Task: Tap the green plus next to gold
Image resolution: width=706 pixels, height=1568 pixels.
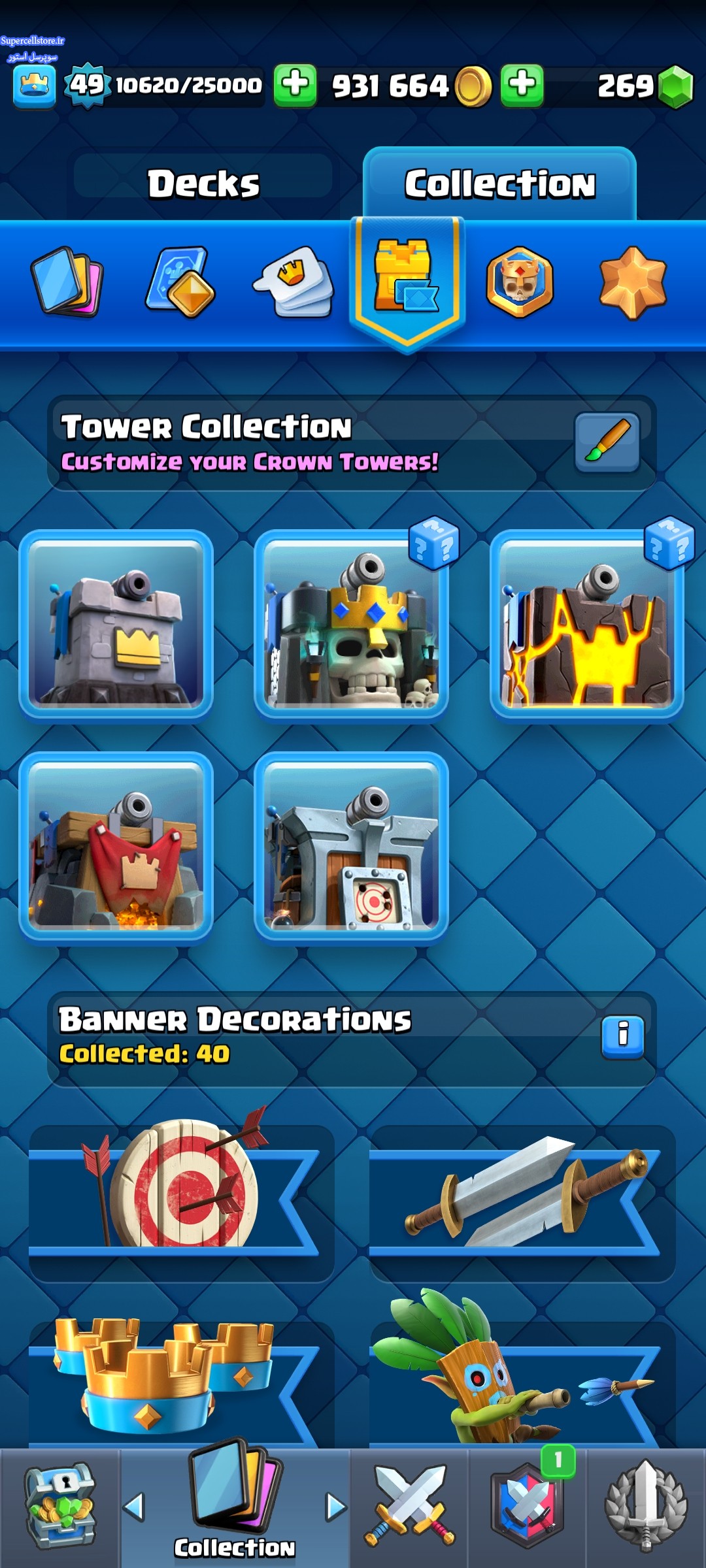Action: click(295, 85)
